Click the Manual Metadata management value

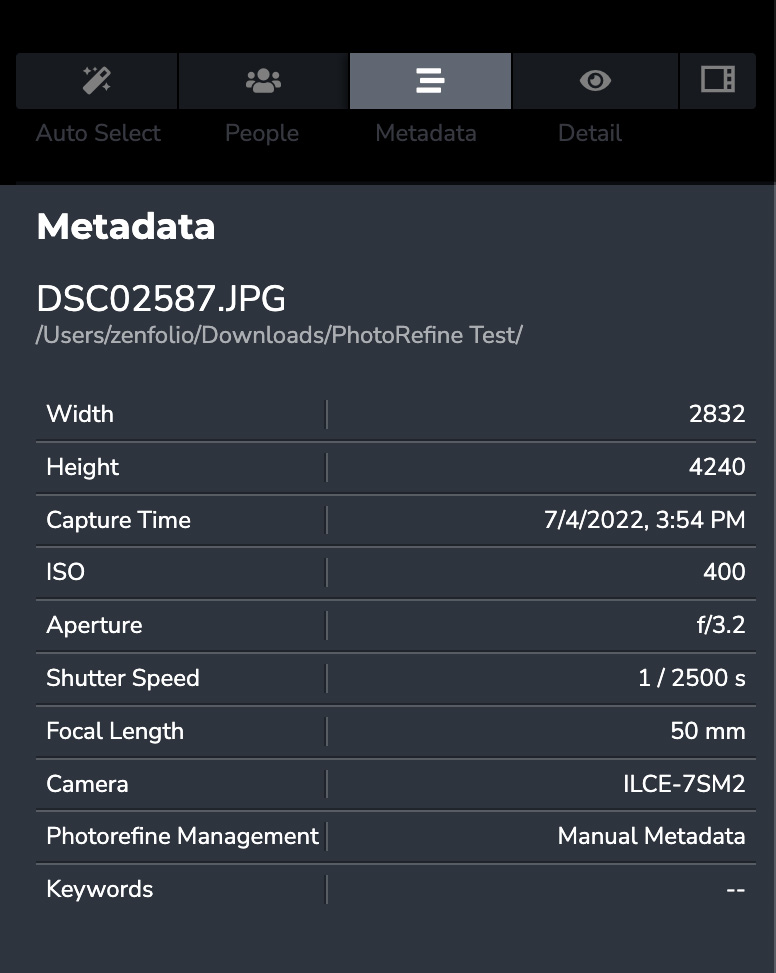click(x=652, y=836)
